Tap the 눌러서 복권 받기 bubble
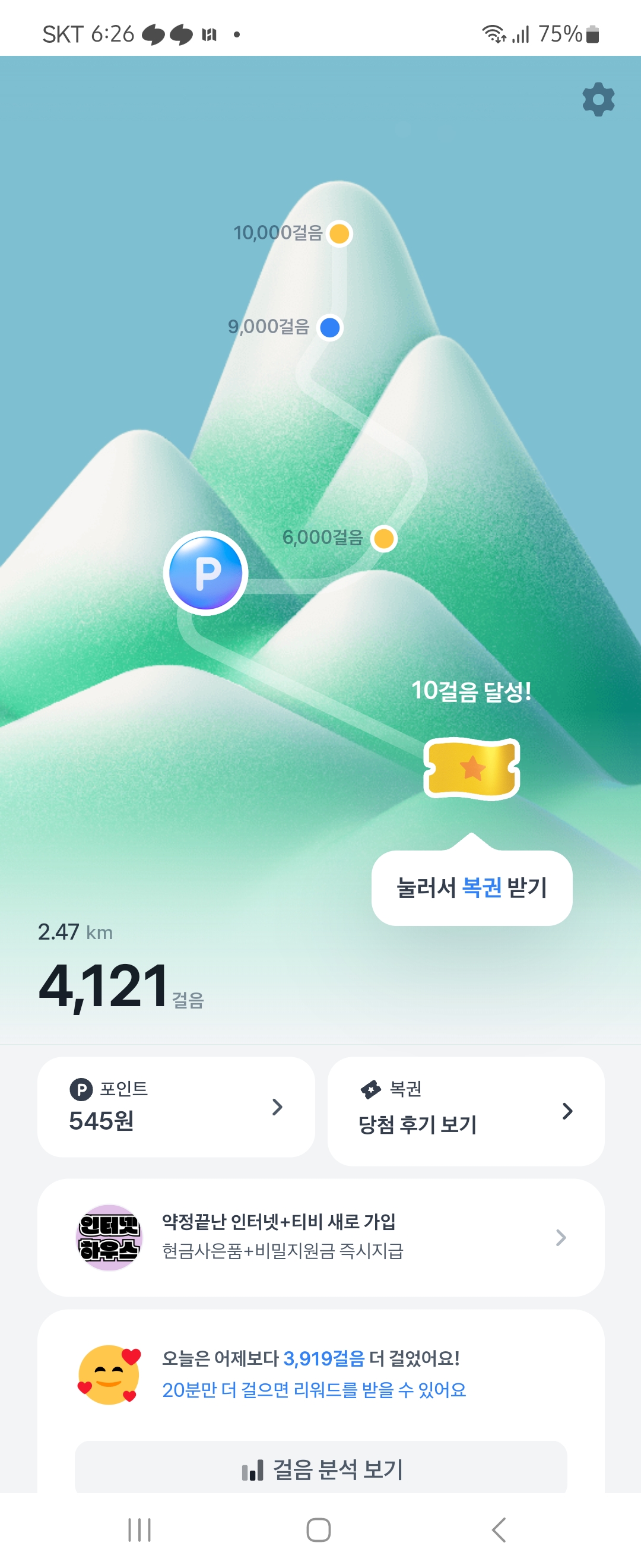 471,887
